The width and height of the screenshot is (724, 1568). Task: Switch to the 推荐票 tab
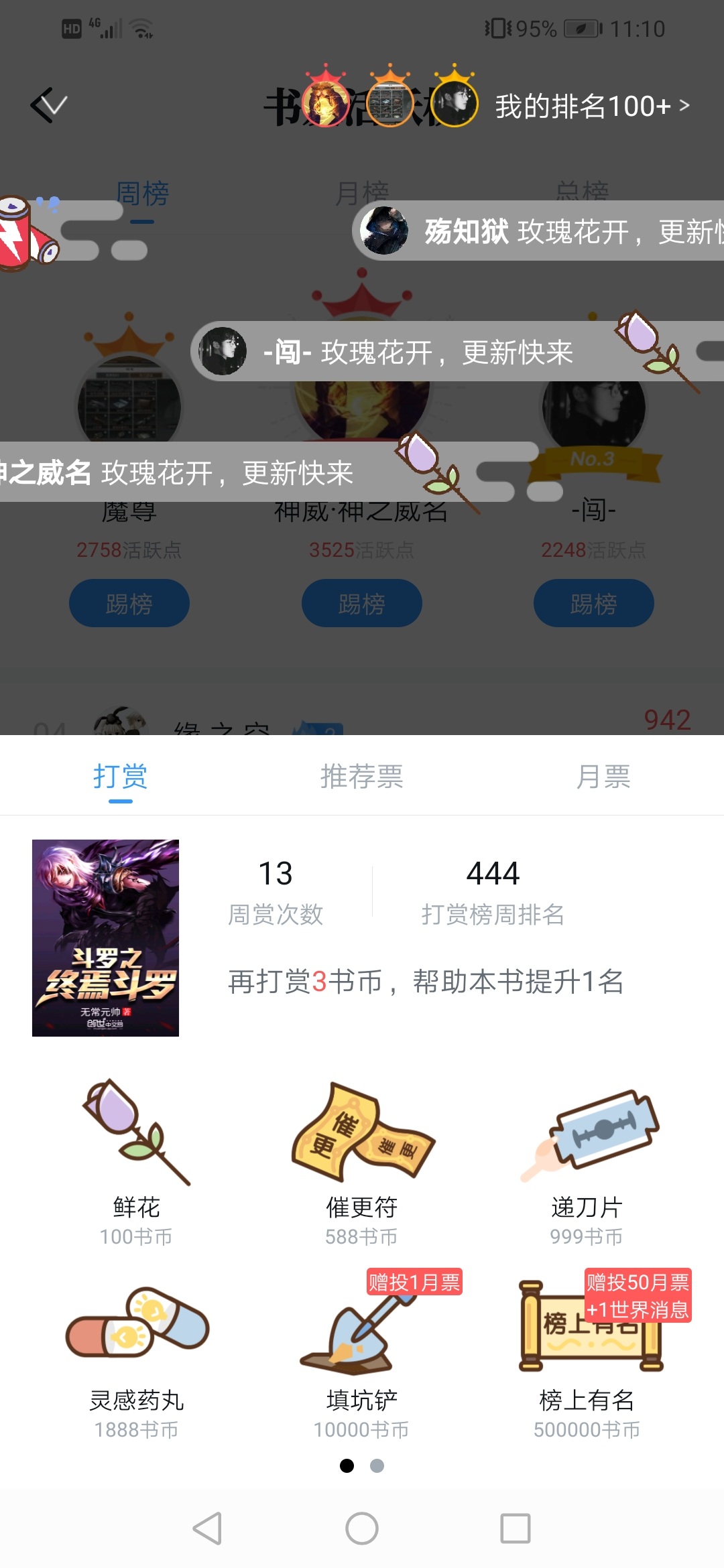(x=361, y=777)
